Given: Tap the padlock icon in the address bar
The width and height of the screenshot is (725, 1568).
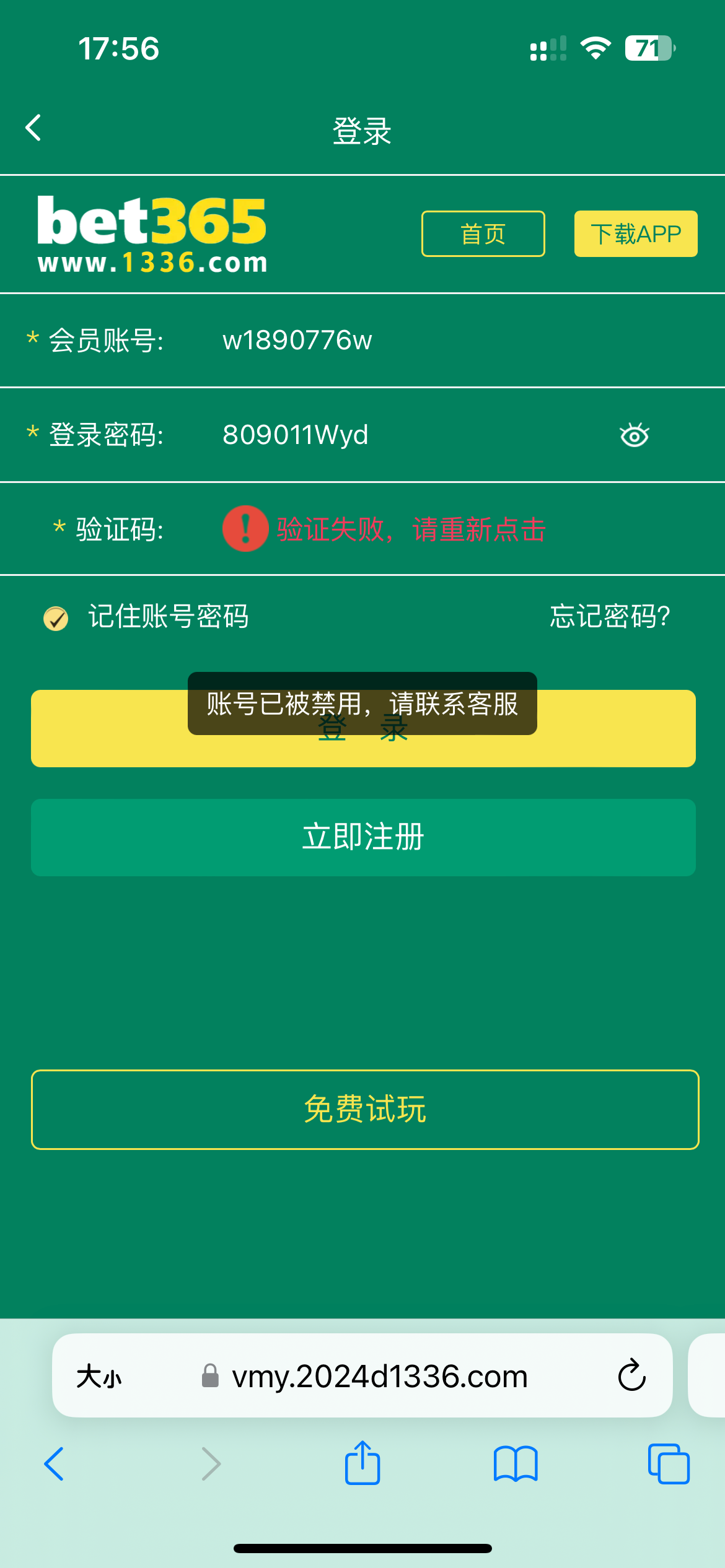Looking at the screenshot, I should [x=210, y=1376].
